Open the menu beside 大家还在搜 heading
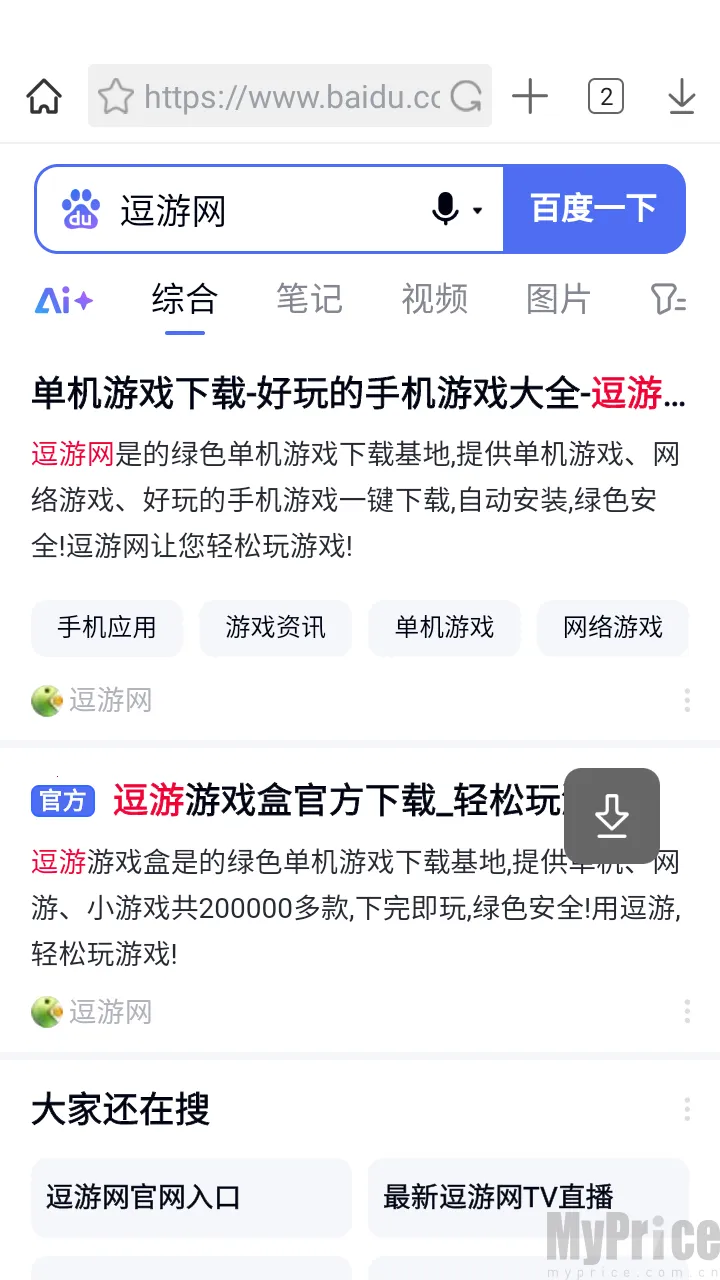Image resolution: width=720 pixels, height=1280 pixels. coord(687,1108)
